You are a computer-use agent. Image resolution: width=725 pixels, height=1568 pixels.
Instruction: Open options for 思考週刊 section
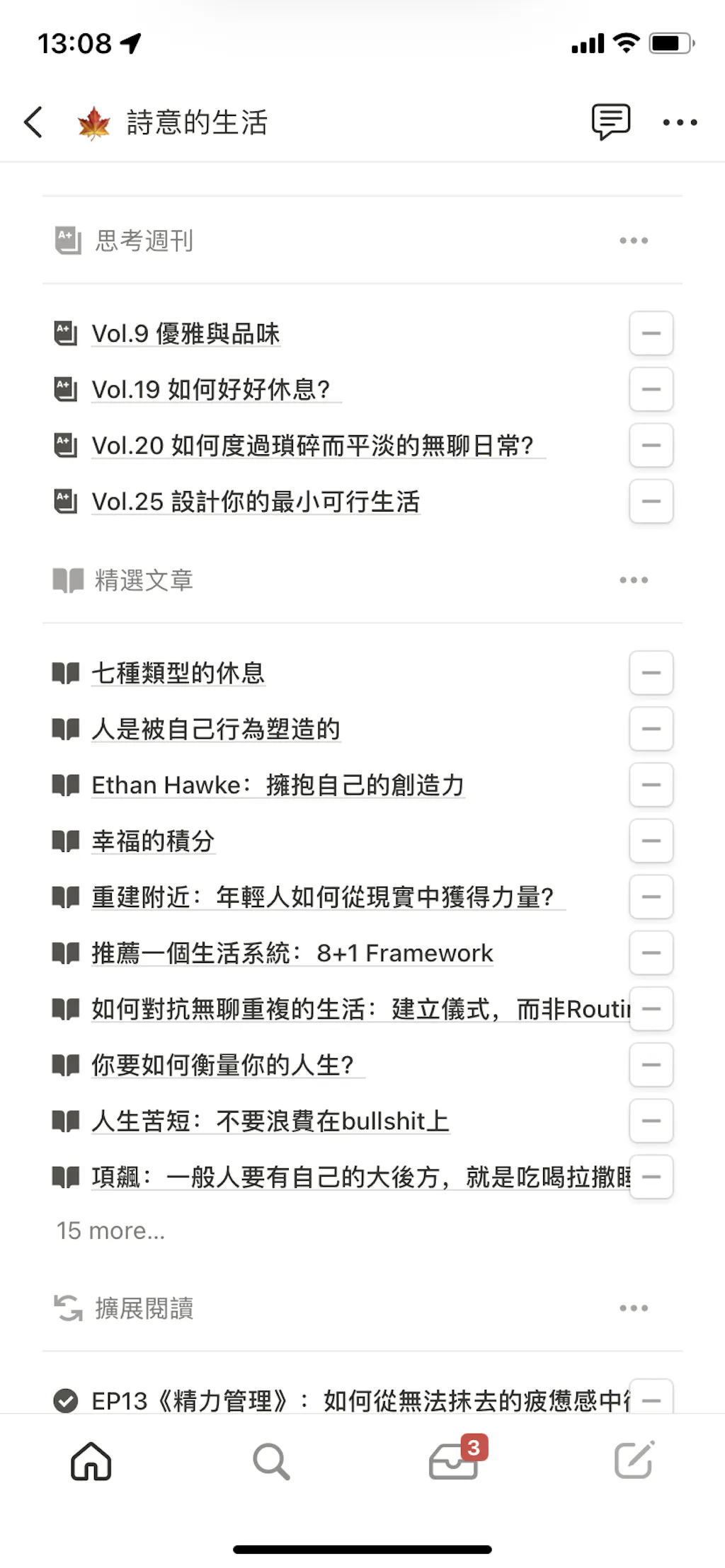(633, 241)
